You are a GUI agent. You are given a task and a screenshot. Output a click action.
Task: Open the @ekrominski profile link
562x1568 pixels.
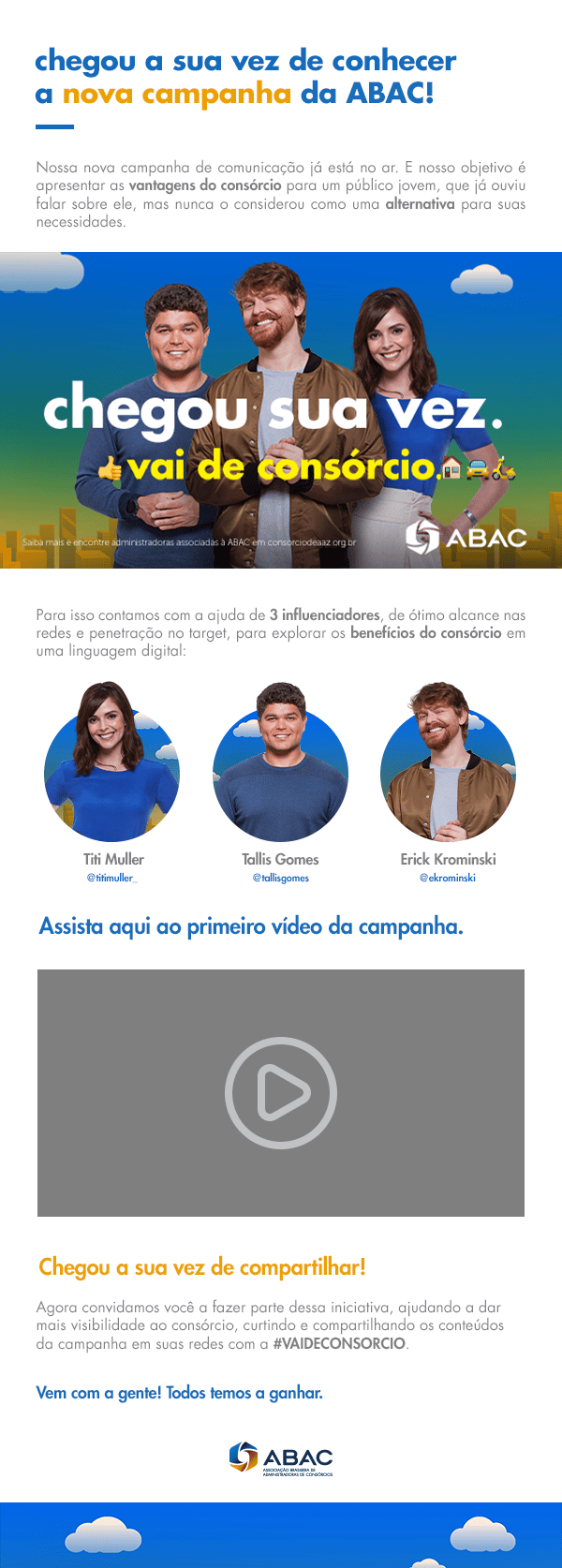(x=447, y=879)
